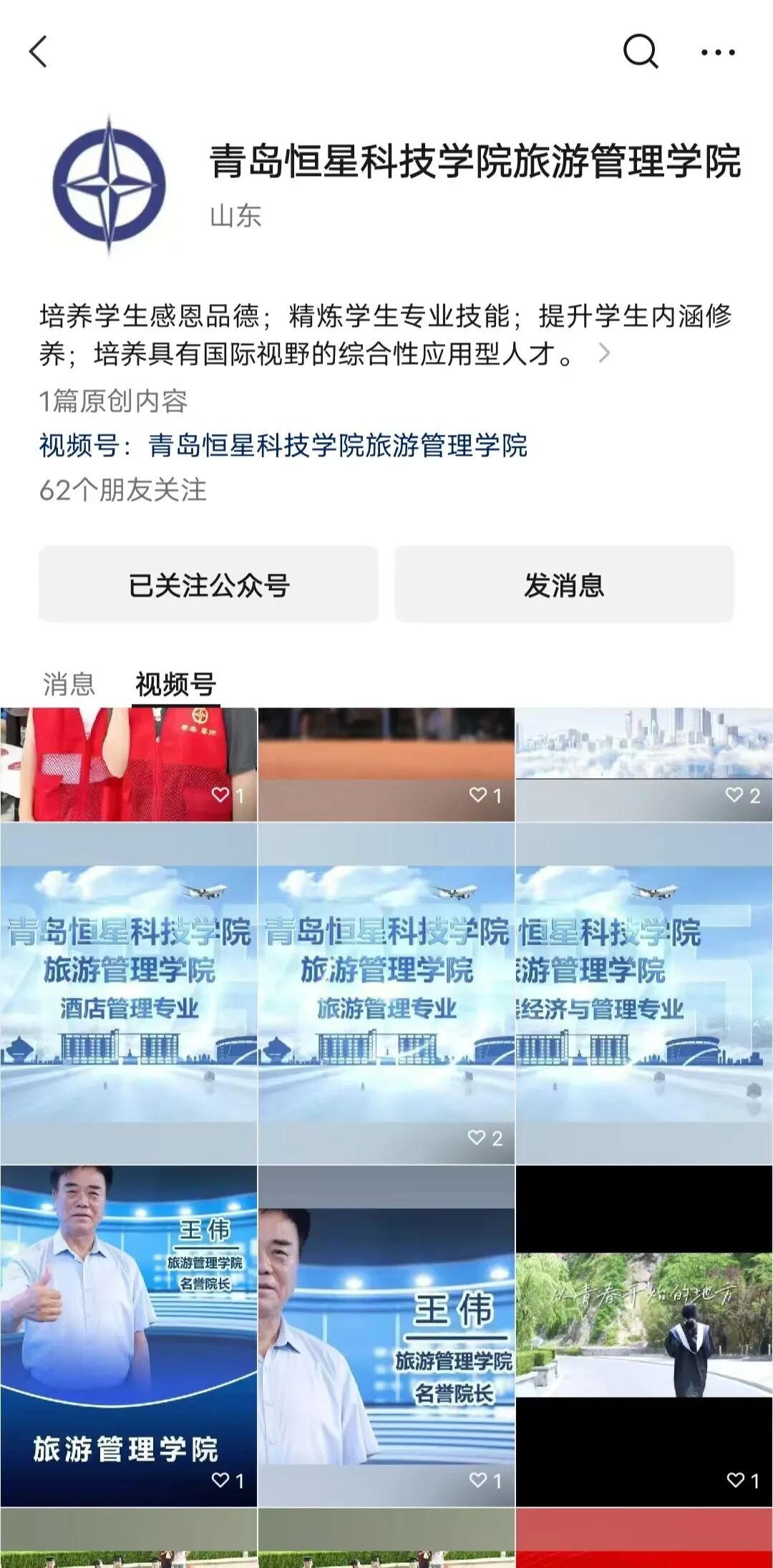Go back to the previous page
This screenshot has width=773, height=1568.
pos(39,52)
